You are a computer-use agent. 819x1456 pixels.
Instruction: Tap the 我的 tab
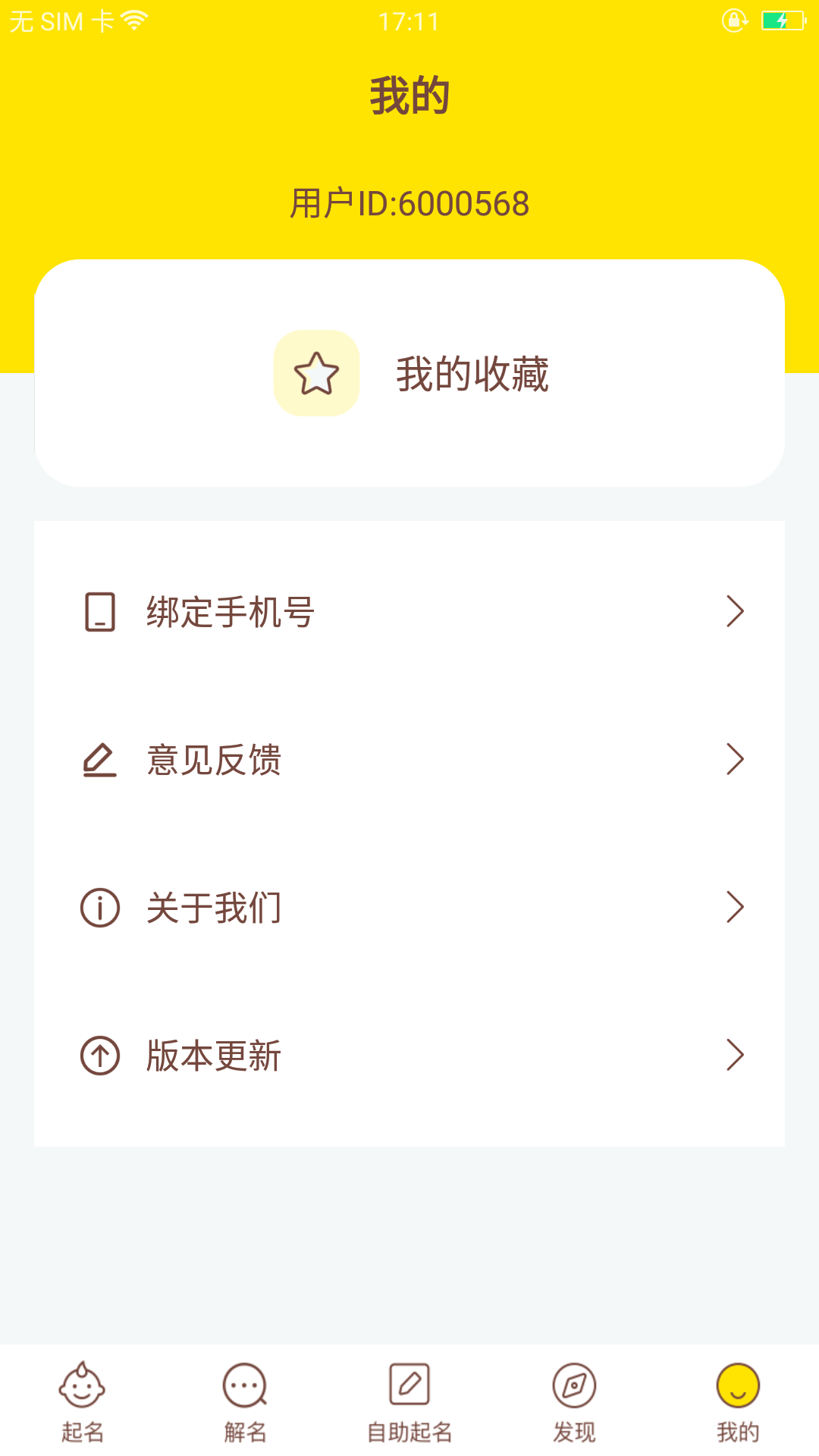(x=737, y=1401)
